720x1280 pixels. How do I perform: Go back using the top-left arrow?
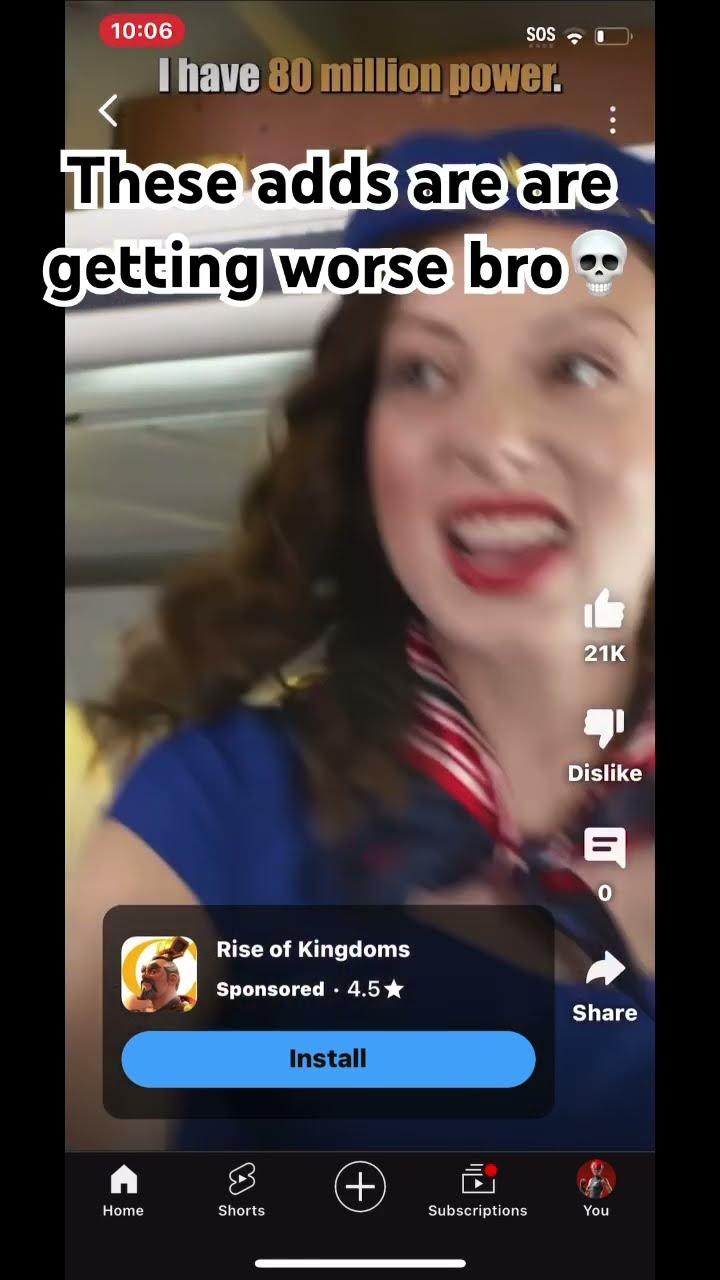tap(108, 111)
